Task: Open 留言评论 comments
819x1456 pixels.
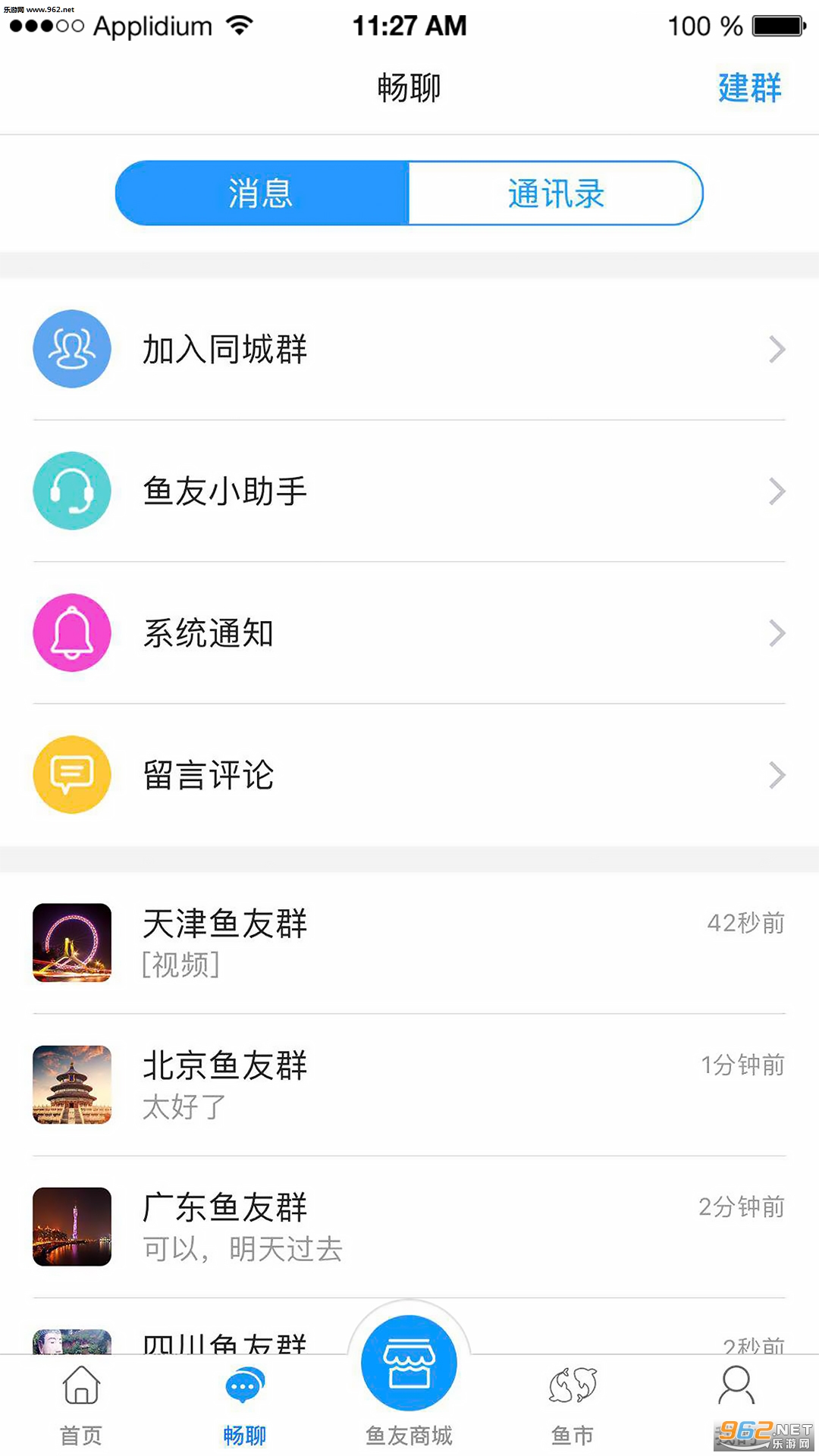Action: [x=409, y=775]
